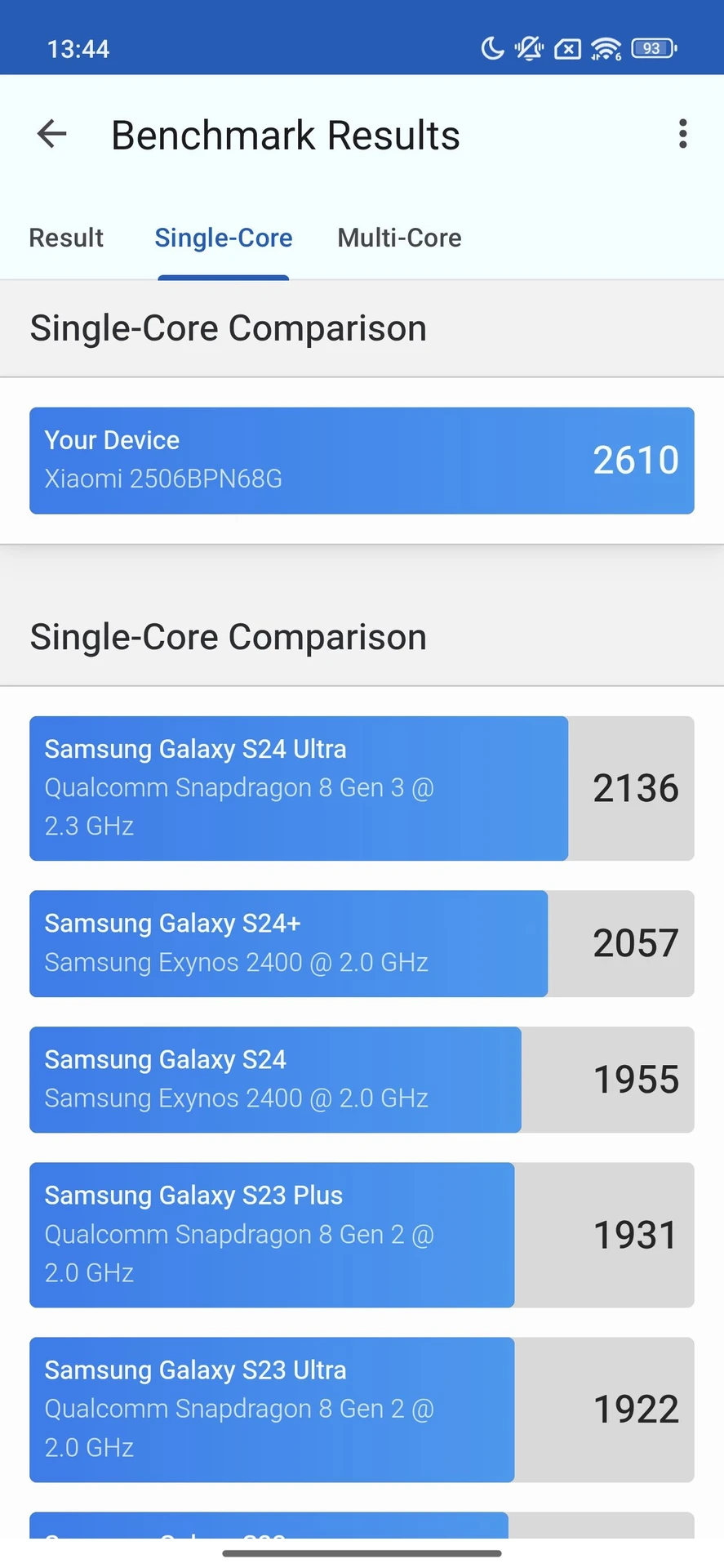724x1568 pixels.
Task: Switch to the Multi-Core tab
Action: [x=399, y=238]
